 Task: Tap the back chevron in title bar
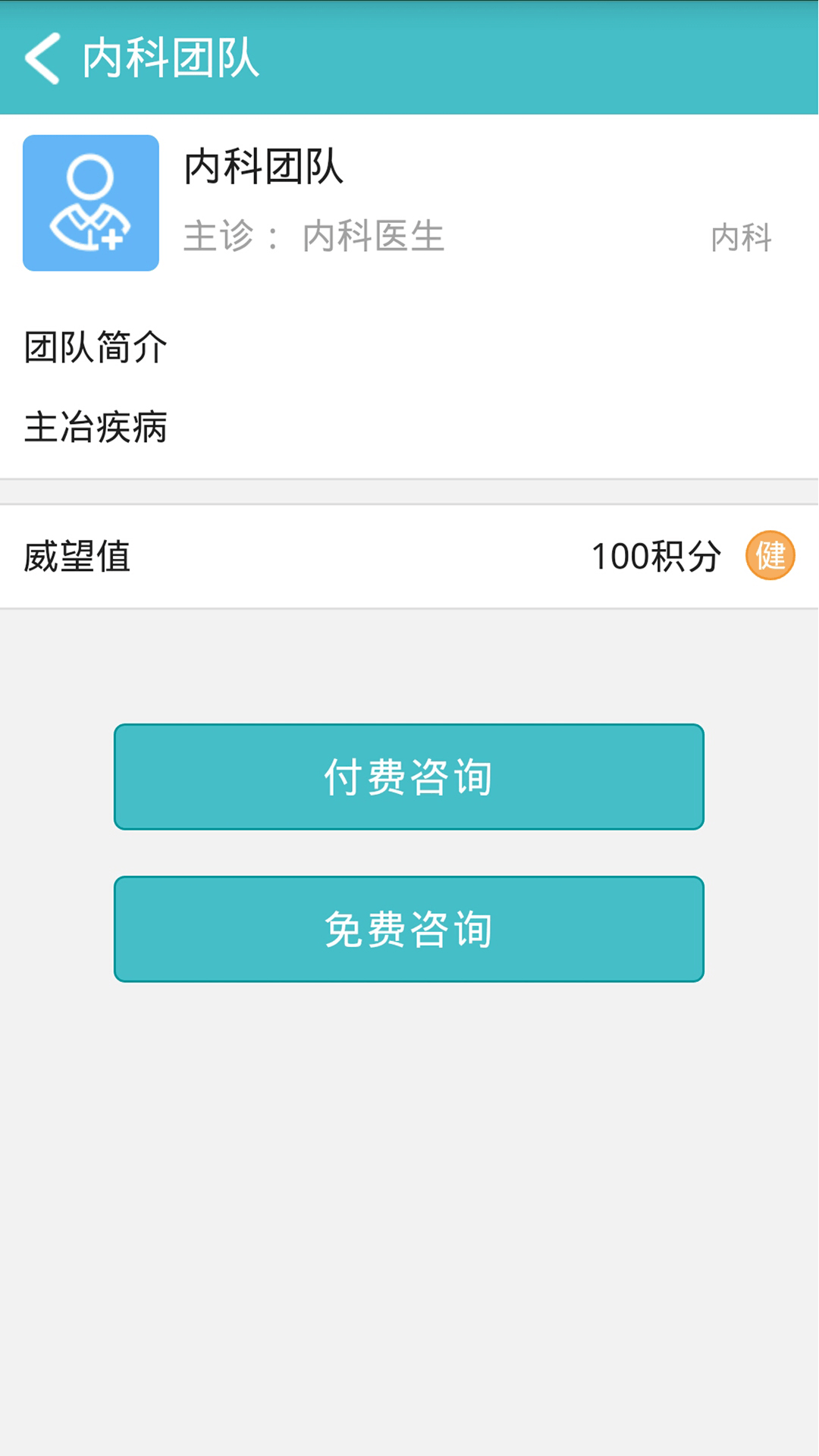pos(43,60)
